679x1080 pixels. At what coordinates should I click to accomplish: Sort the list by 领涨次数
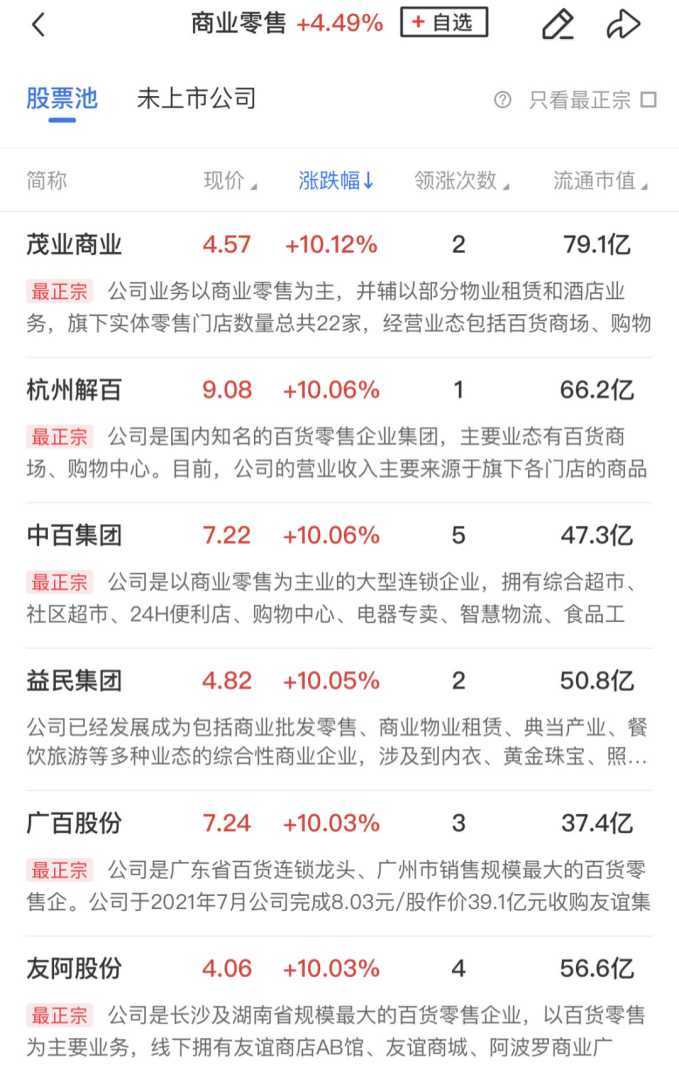(461, 181)
